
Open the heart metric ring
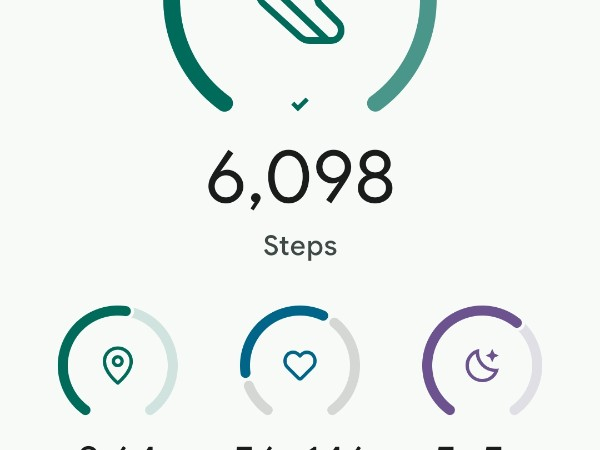tap(300, 364)
